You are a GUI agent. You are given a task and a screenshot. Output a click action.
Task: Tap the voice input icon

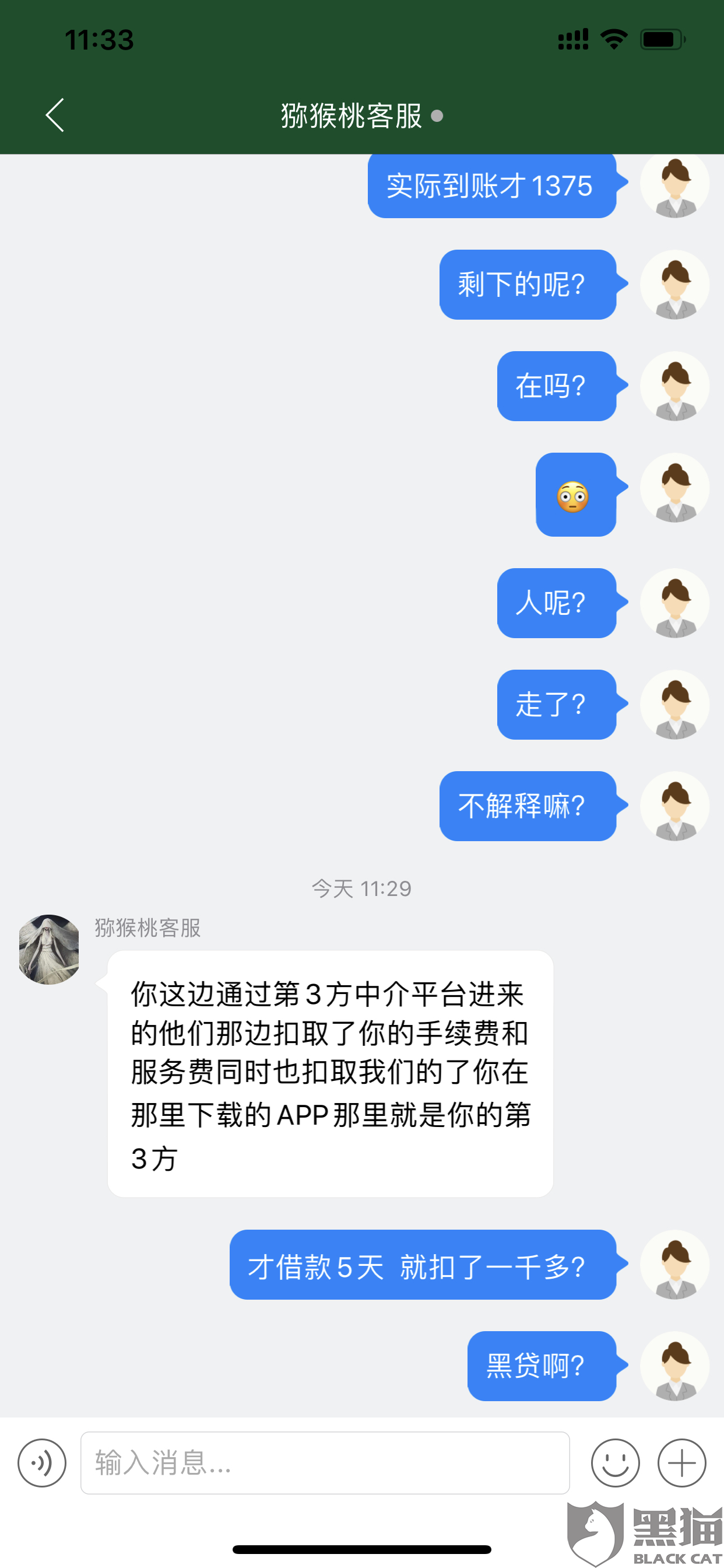[42, 1462]
